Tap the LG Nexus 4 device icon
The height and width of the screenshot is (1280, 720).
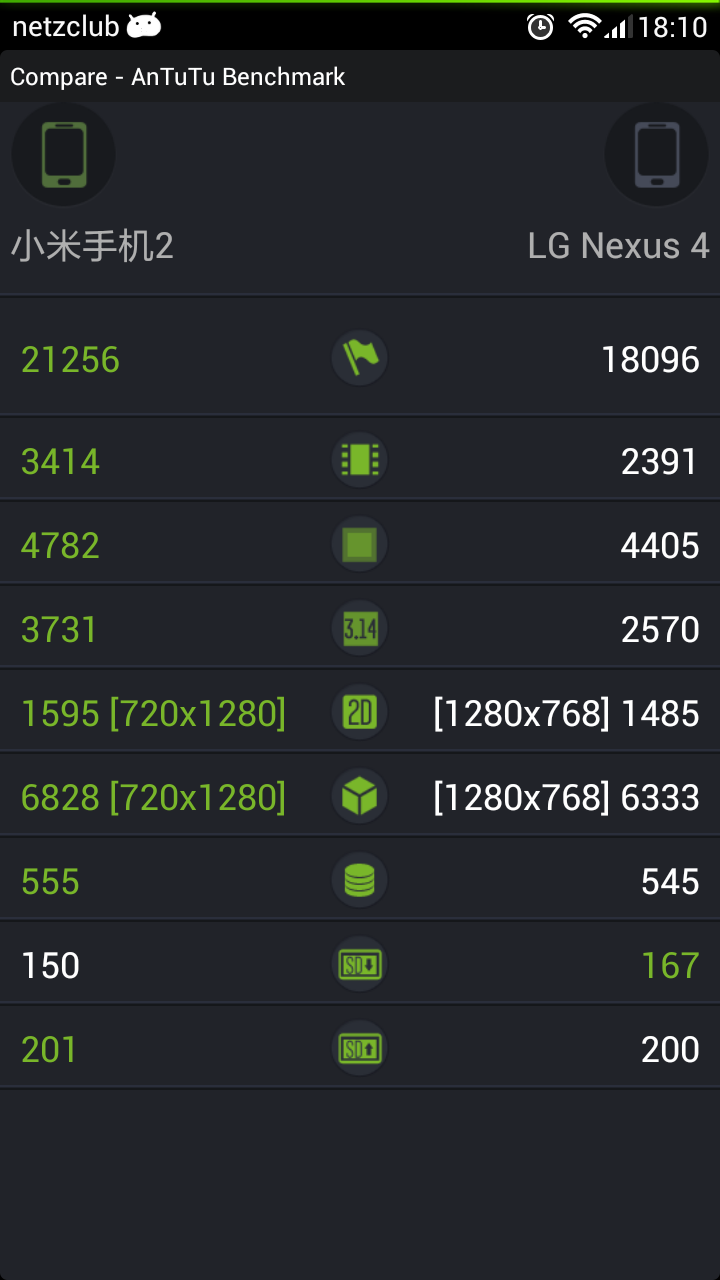[657, 155]
